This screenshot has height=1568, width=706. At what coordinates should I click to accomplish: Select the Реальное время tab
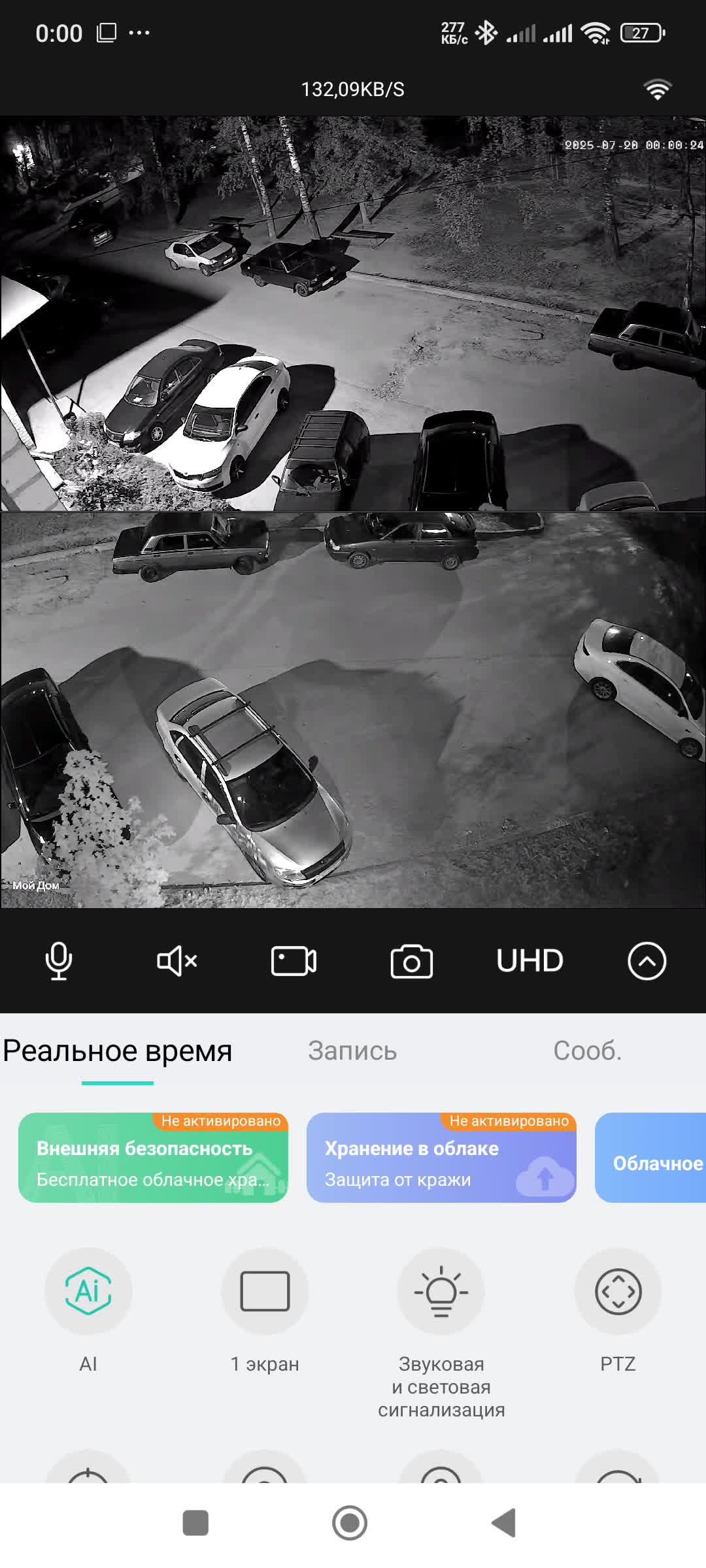(x=118, y=1051)
